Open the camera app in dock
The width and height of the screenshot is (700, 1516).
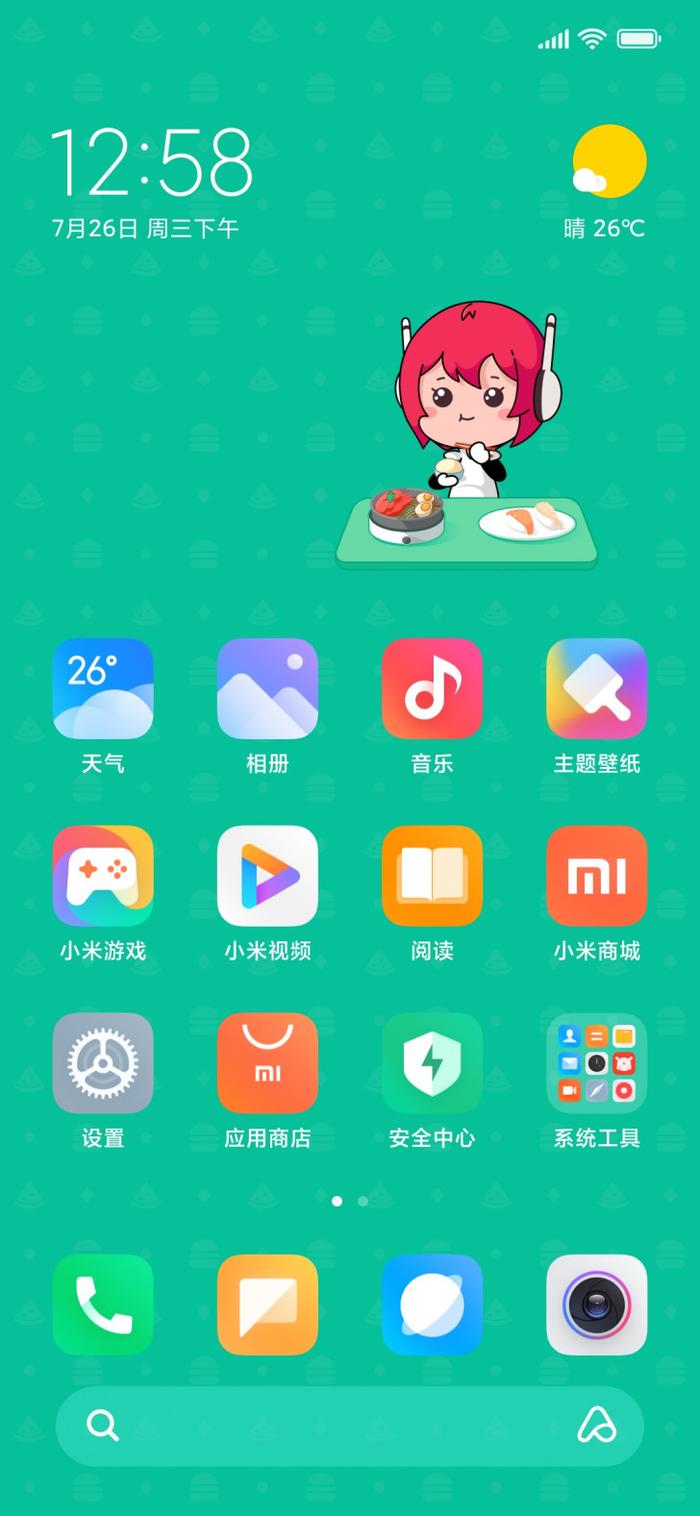point(597,1305)
